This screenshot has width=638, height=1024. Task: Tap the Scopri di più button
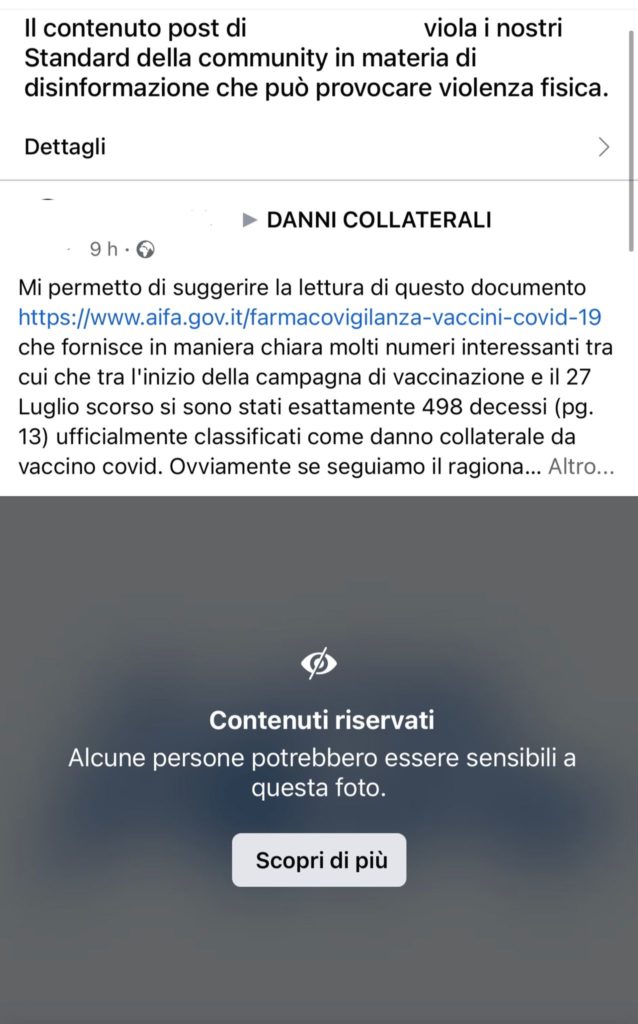319,860
